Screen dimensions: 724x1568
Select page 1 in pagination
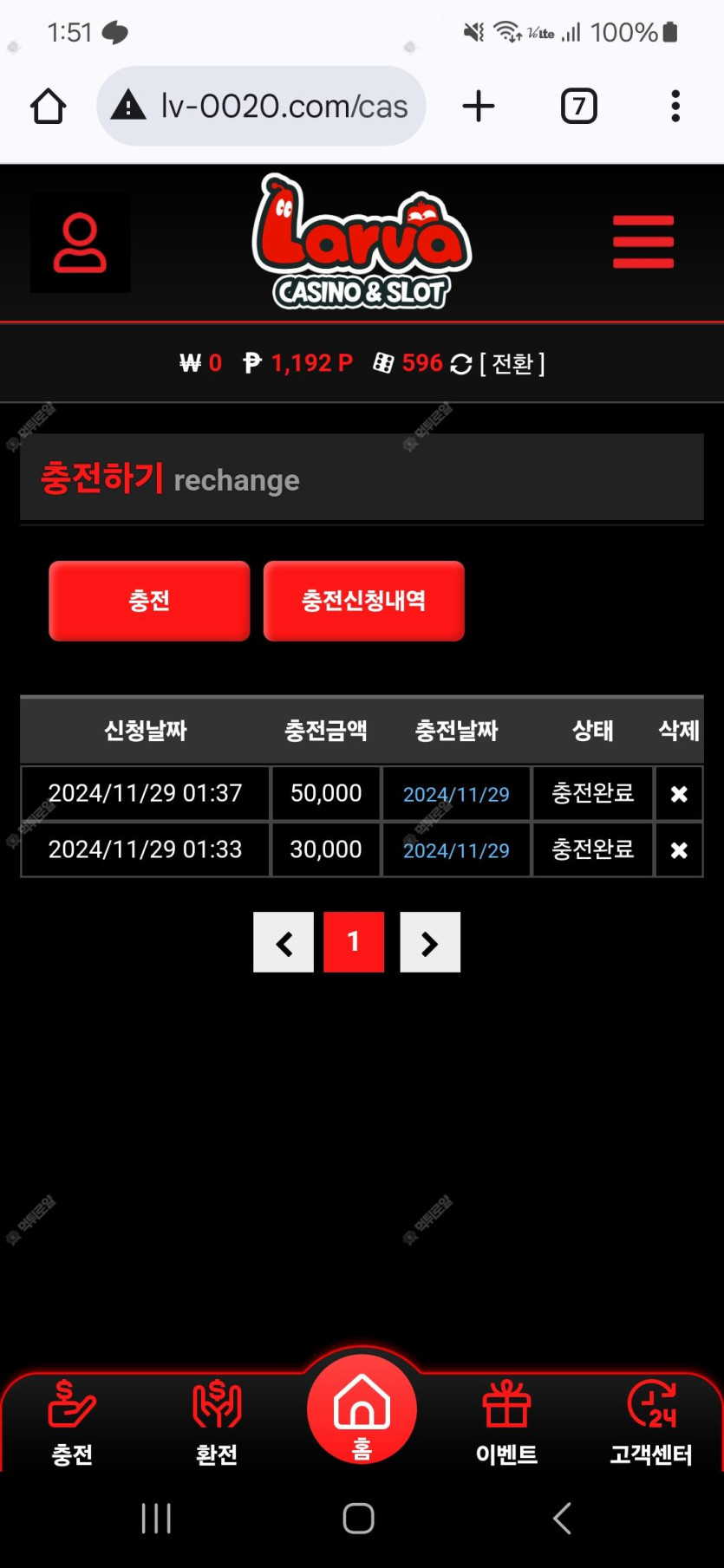(354, 942)
